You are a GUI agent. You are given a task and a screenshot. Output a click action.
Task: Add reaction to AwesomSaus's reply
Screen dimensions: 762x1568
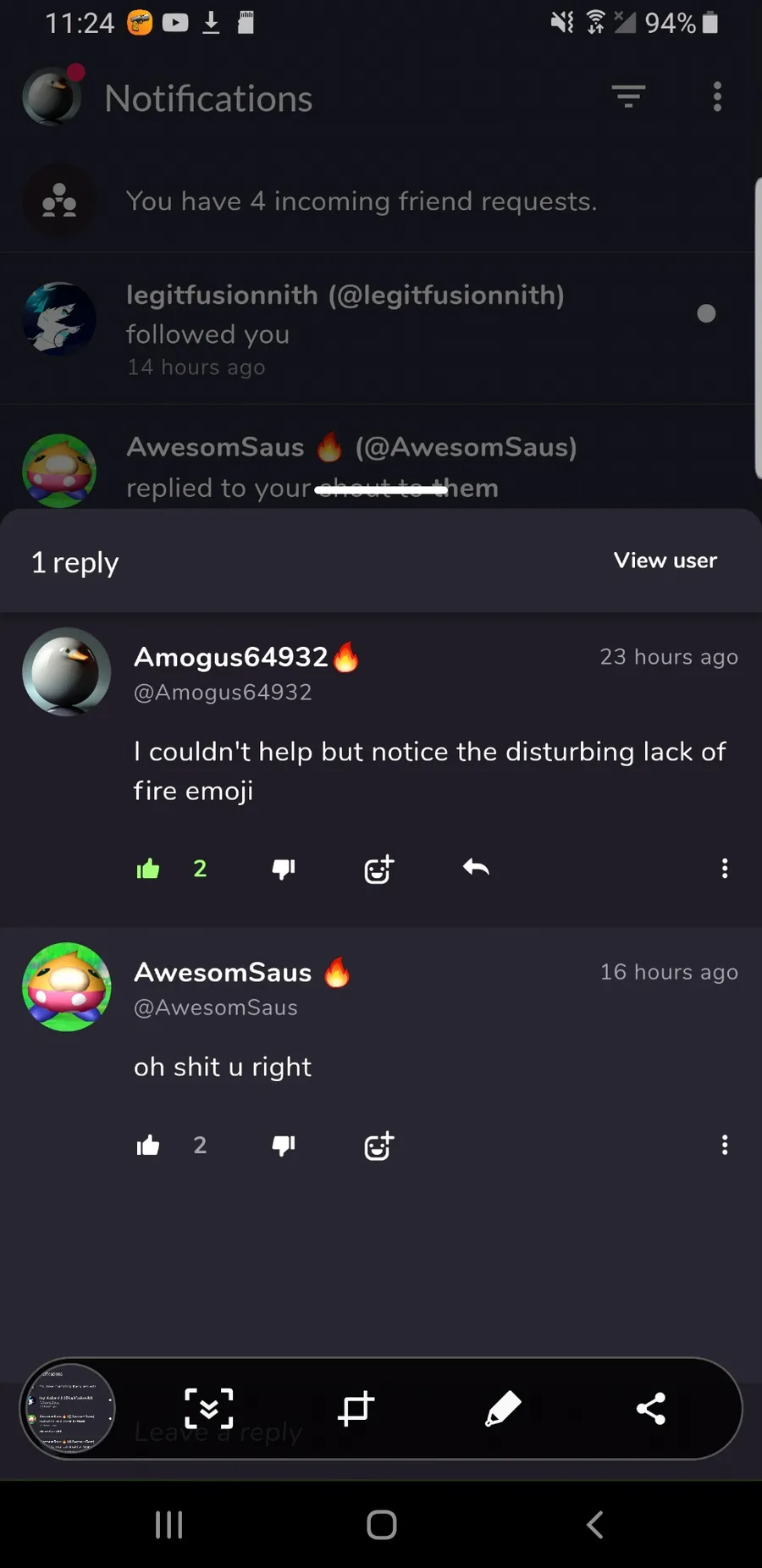378,1146
